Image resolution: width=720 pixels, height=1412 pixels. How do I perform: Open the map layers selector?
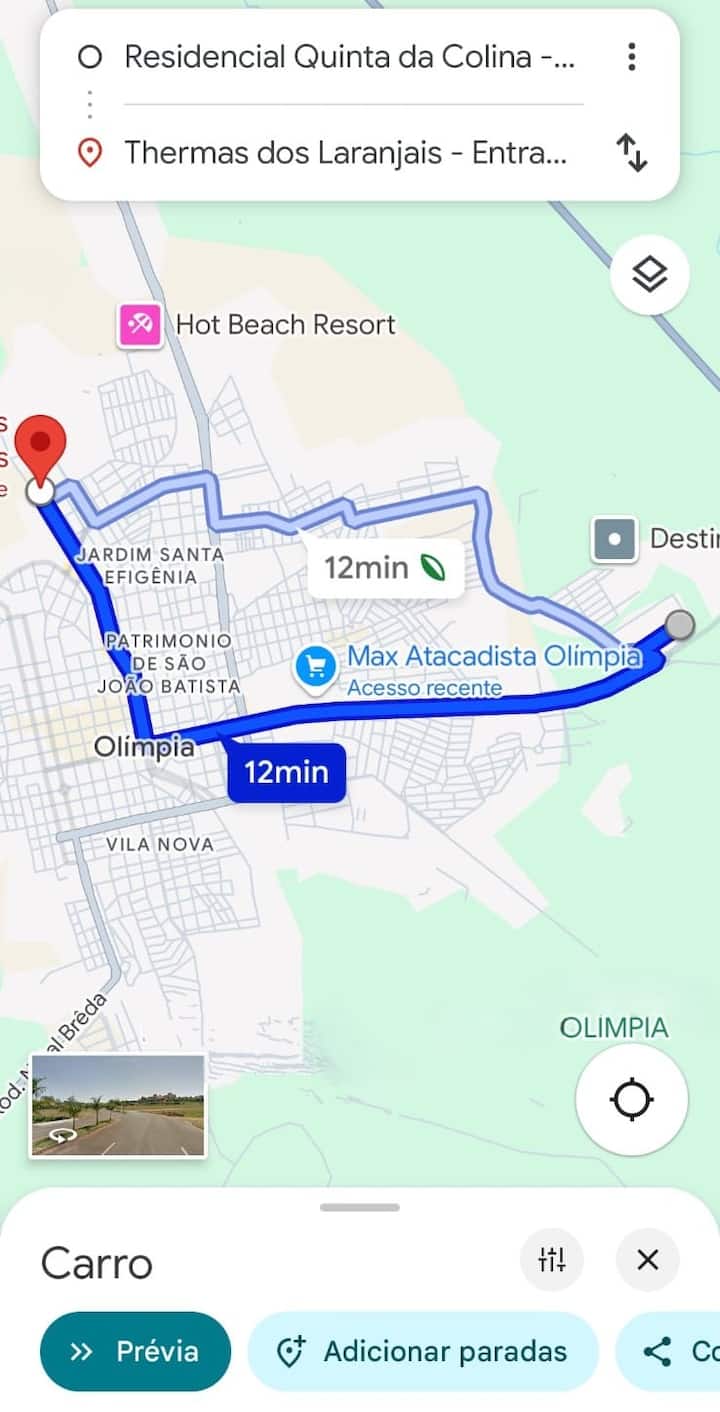click(650, 274)
